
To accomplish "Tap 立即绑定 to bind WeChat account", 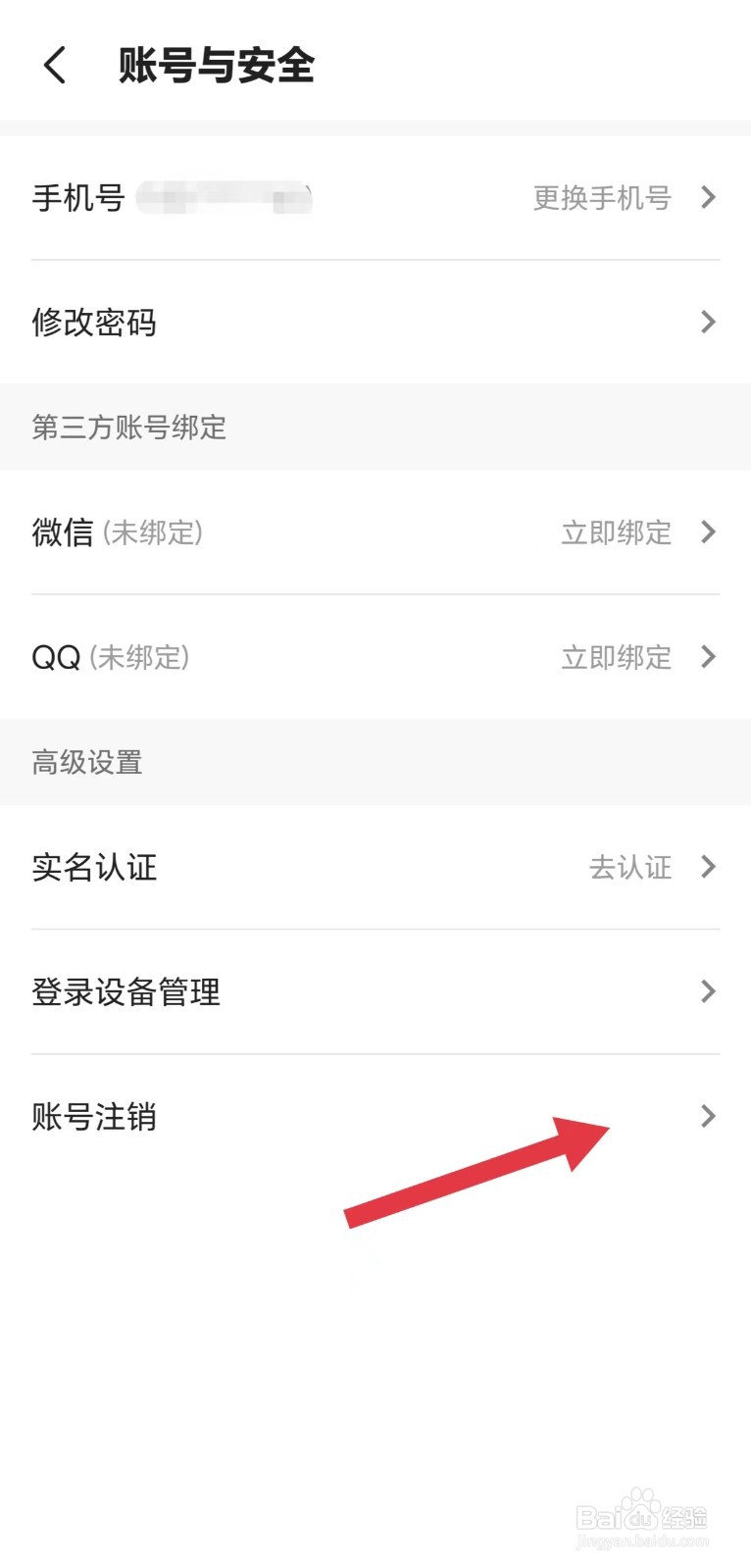I will [615, 532].
